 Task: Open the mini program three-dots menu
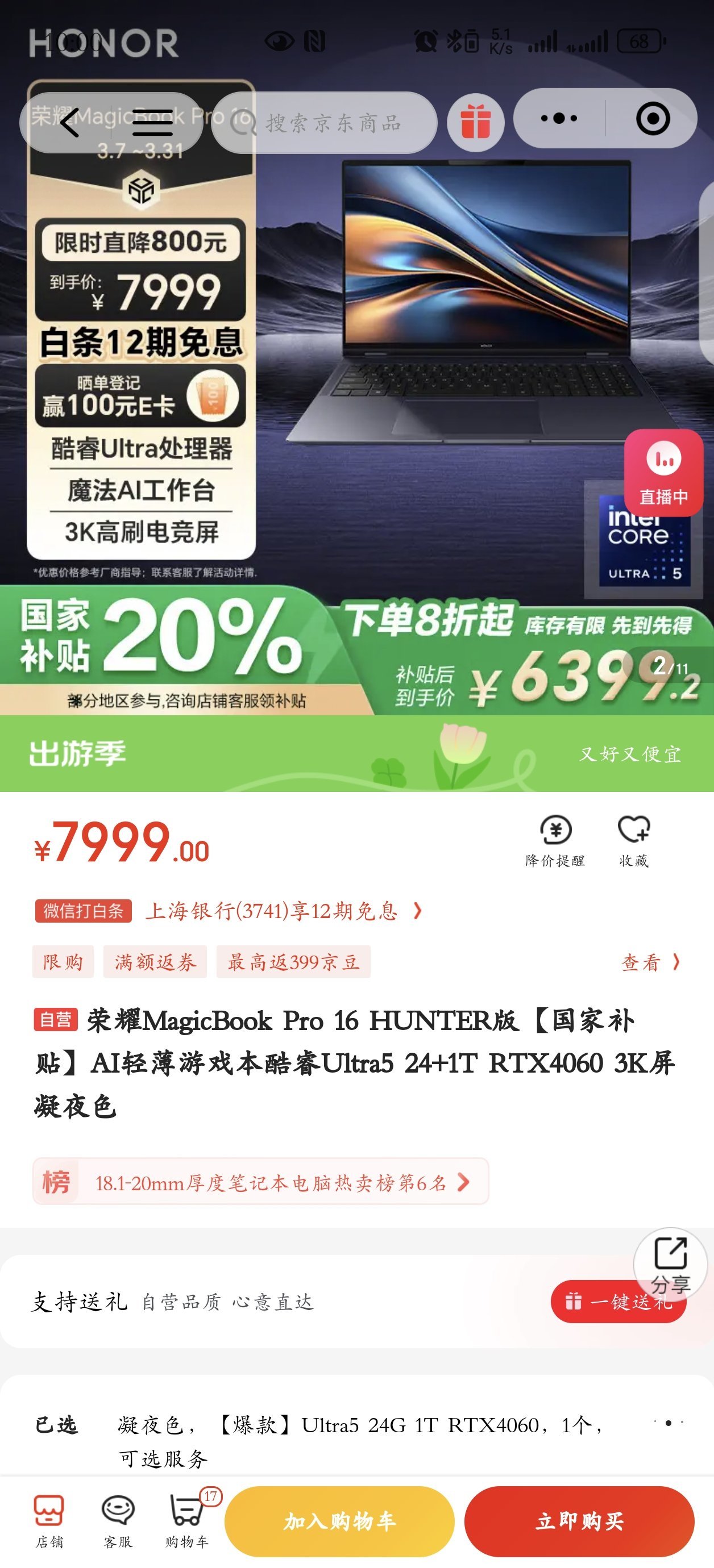(559, 119)
